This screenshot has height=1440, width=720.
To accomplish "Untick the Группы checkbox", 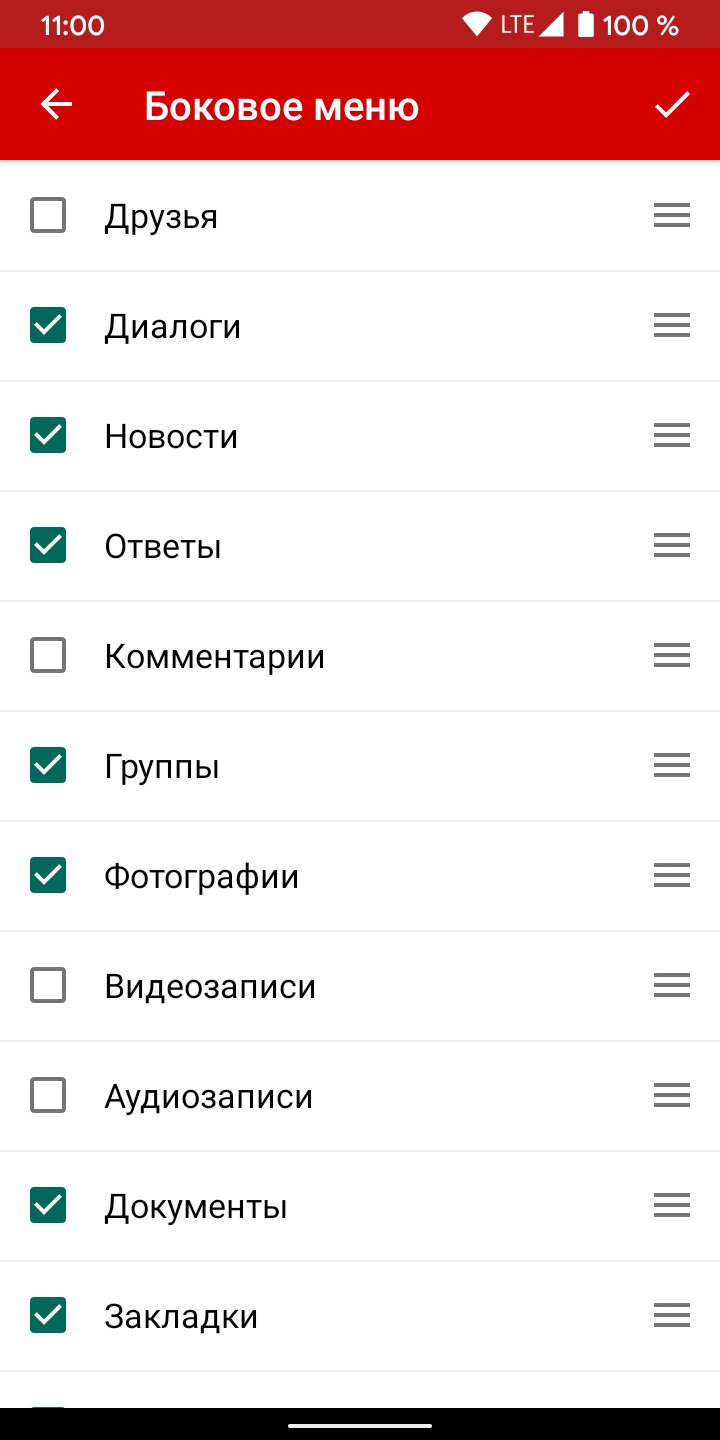I will (x=48, y=765).
